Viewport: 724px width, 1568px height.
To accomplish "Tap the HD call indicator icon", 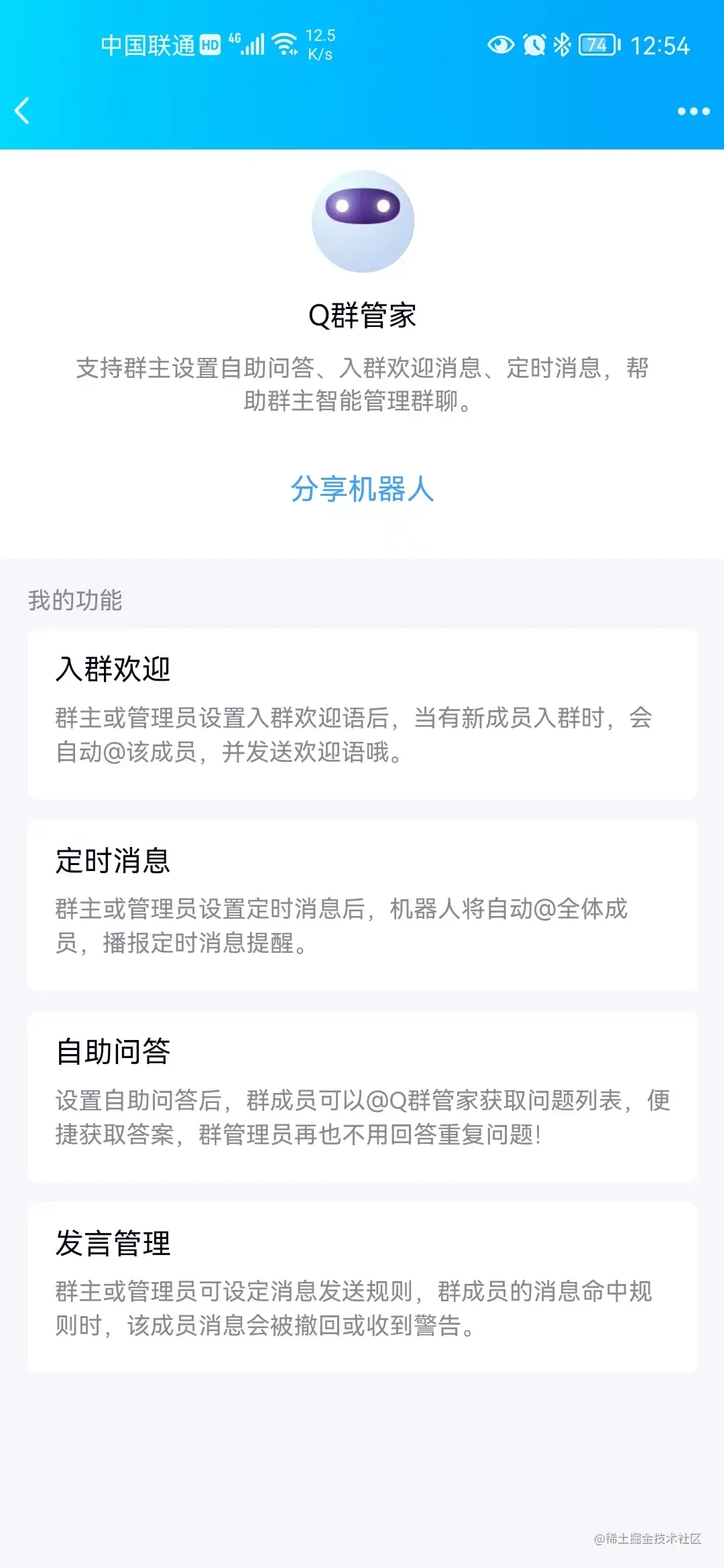I will click(210, 46).
